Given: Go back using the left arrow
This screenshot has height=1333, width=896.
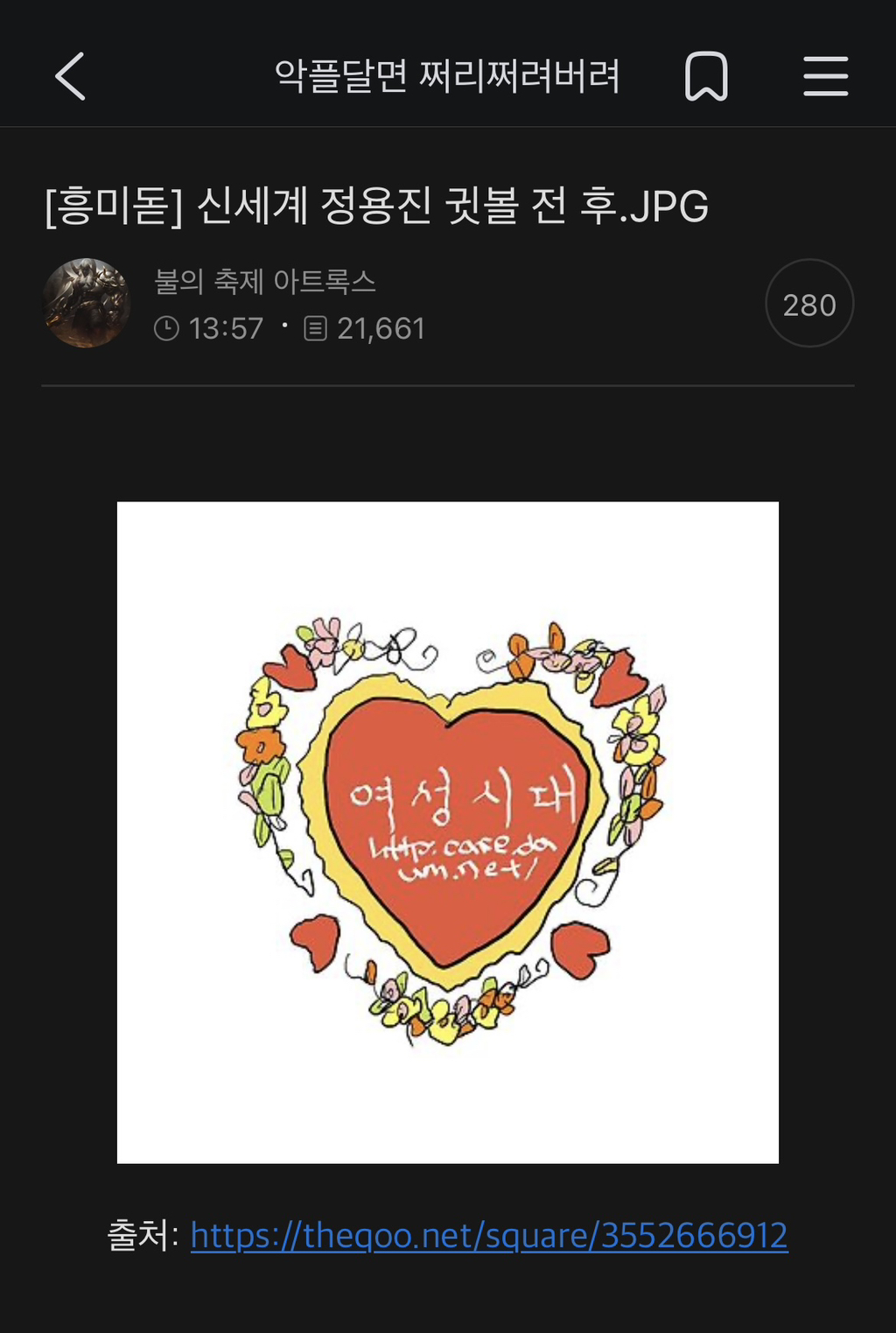Looking at the screenshot, I should coord(70,76).
